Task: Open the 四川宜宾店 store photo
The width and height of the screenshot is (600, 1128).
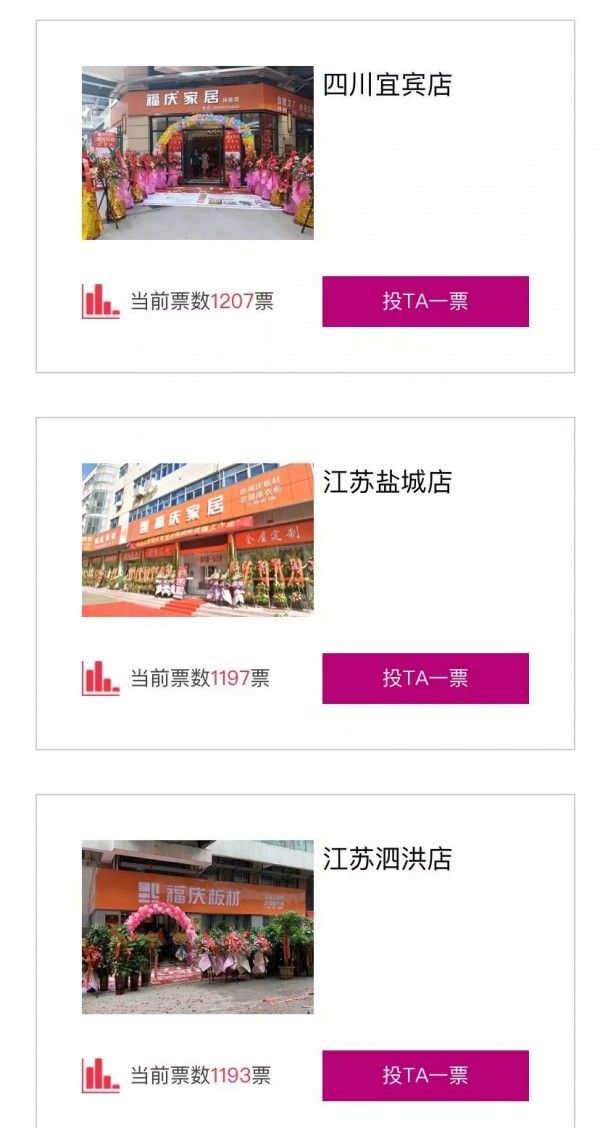Action: coord(197,153)
